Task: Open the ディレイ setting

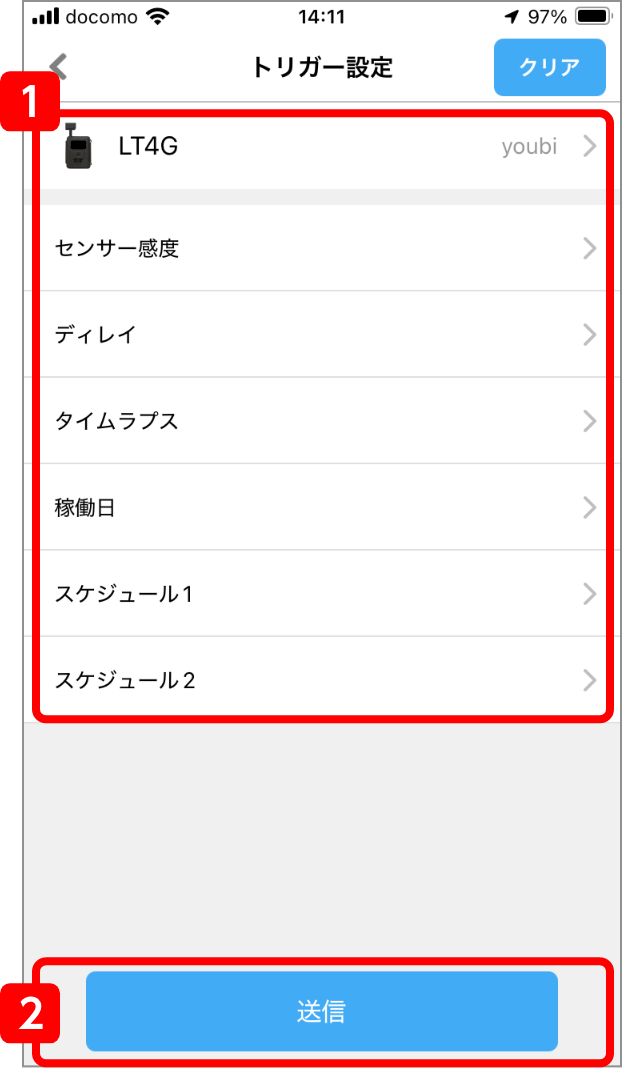Action: [322, 335]
